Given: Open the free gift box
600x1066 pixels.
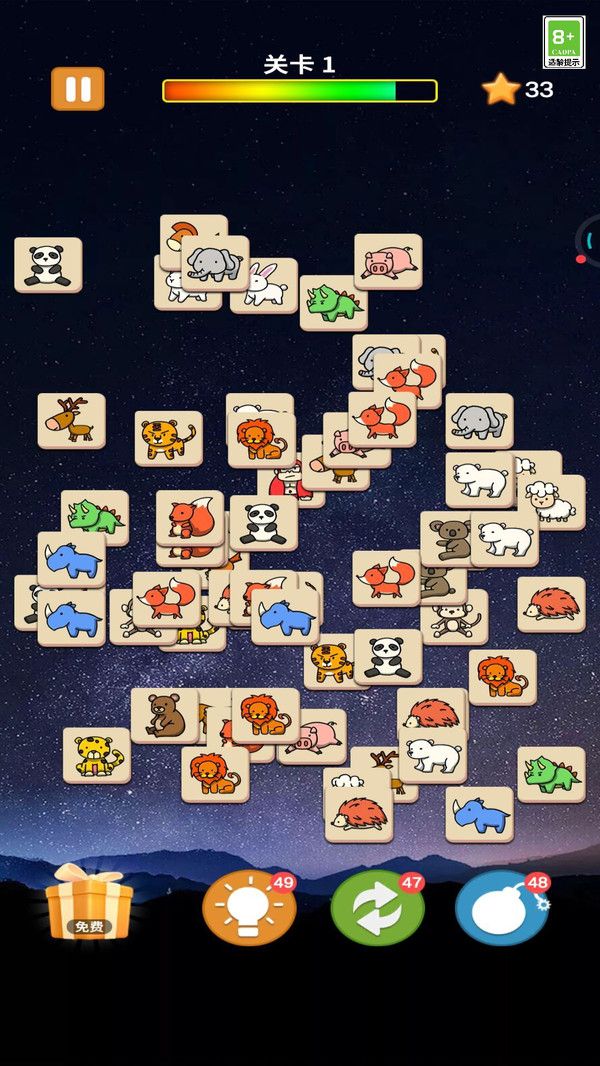Looking at the screenshot, I should 88,904.
